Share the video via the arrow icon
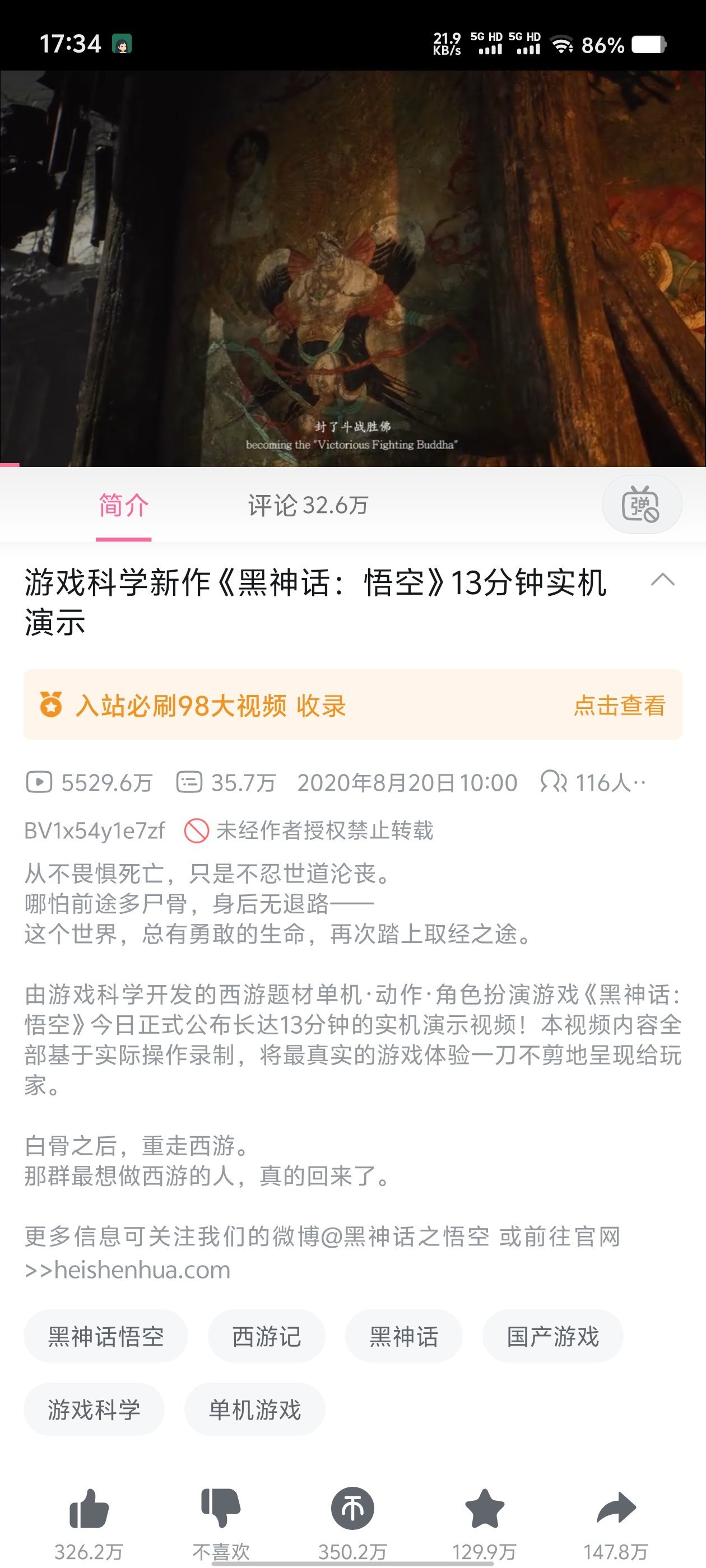Image resolution: width=706 pixels, height=1568 pixels. click(x=616, y=1509)
